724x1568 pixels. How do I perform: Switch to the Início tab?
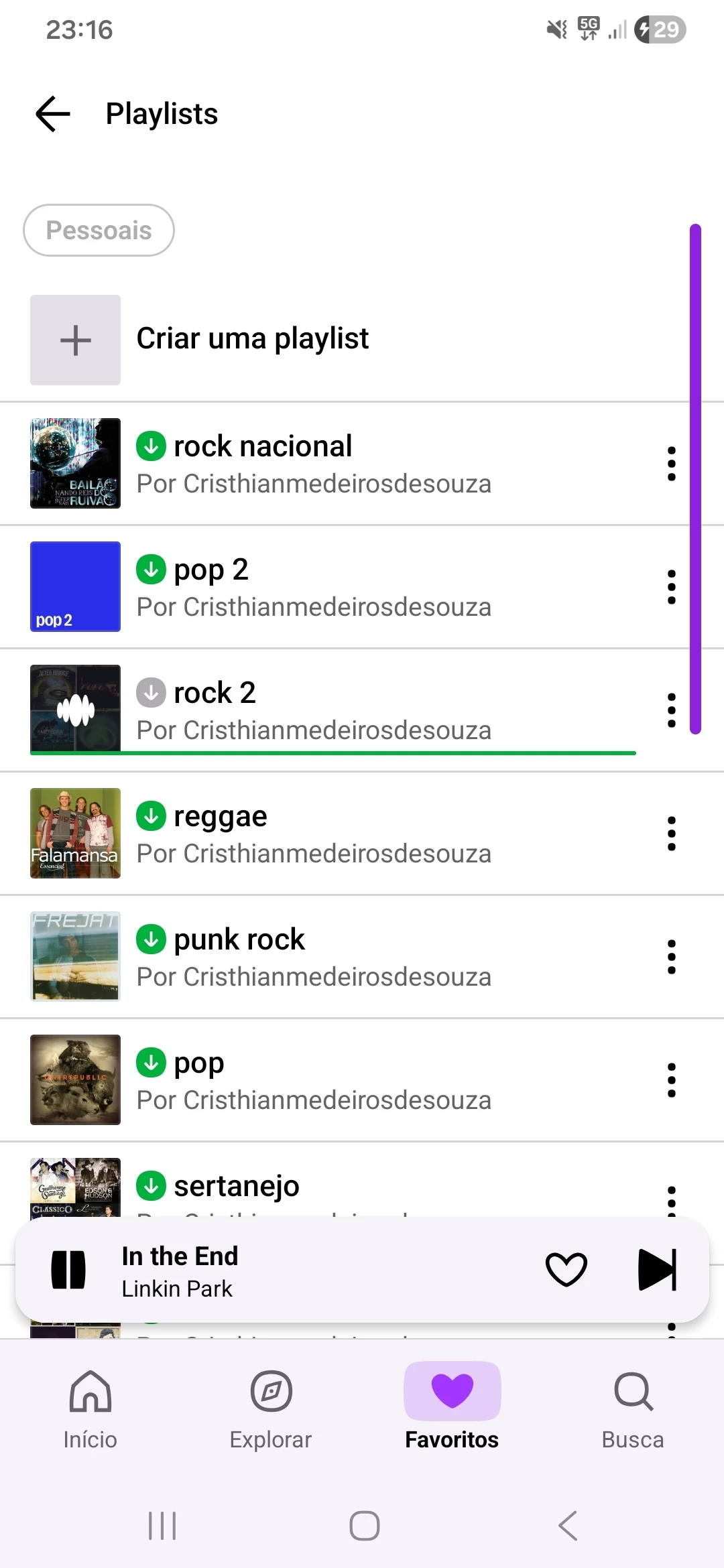pyautogui.click(x=90, y=1407)
